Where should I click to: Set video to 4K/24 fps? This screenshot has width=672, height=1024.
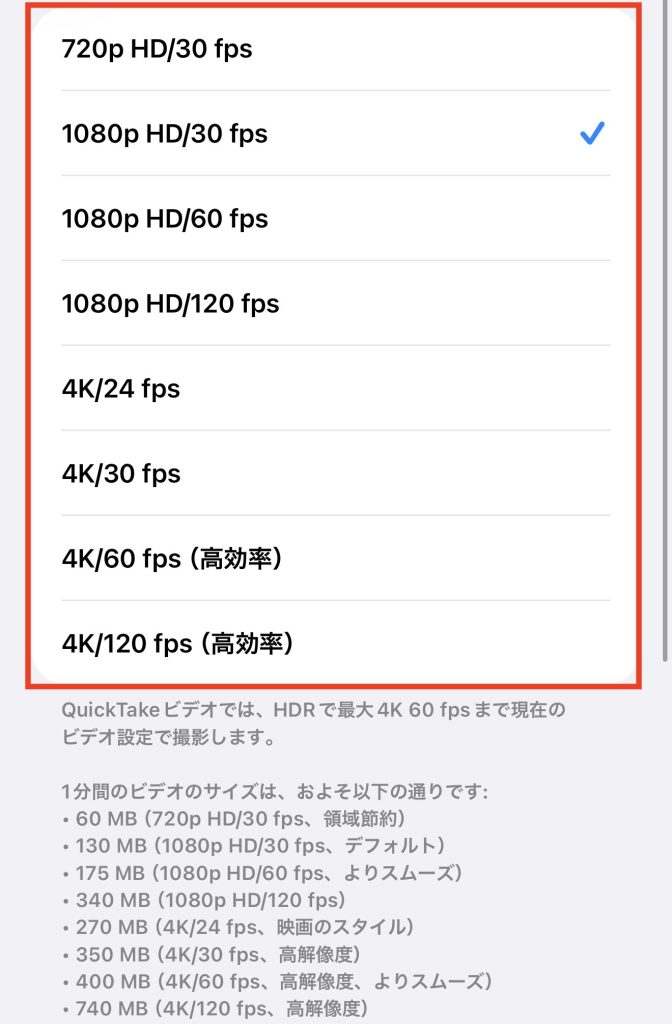[121, 388]
